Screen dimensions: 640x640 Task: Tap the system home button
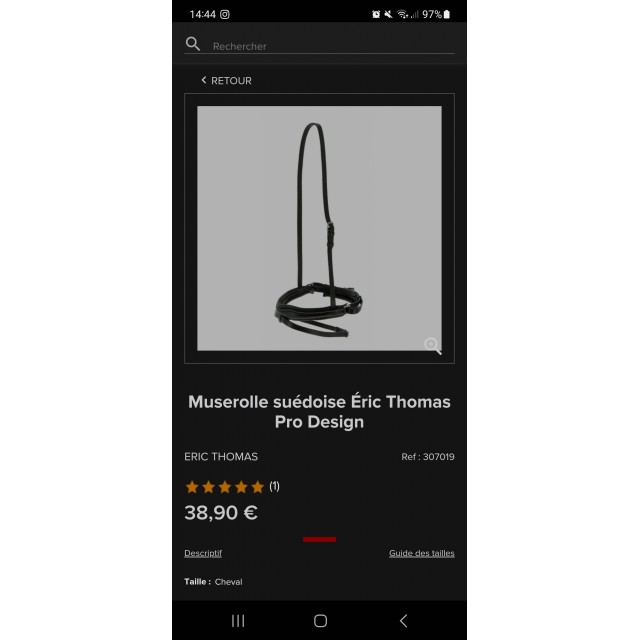click(x=320, y=621)
